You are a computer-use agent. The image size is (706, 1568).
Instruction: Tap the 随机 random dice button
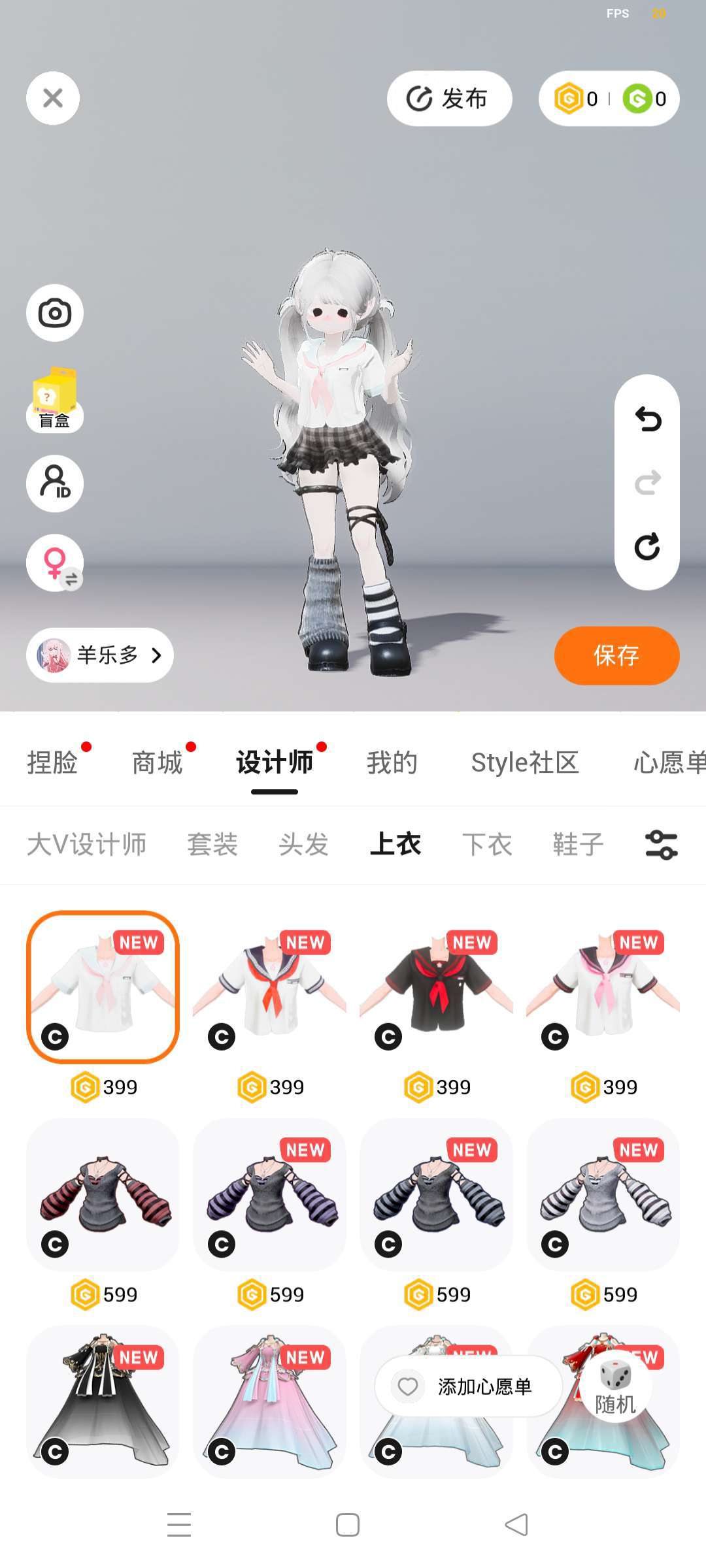pos(615,1386)
